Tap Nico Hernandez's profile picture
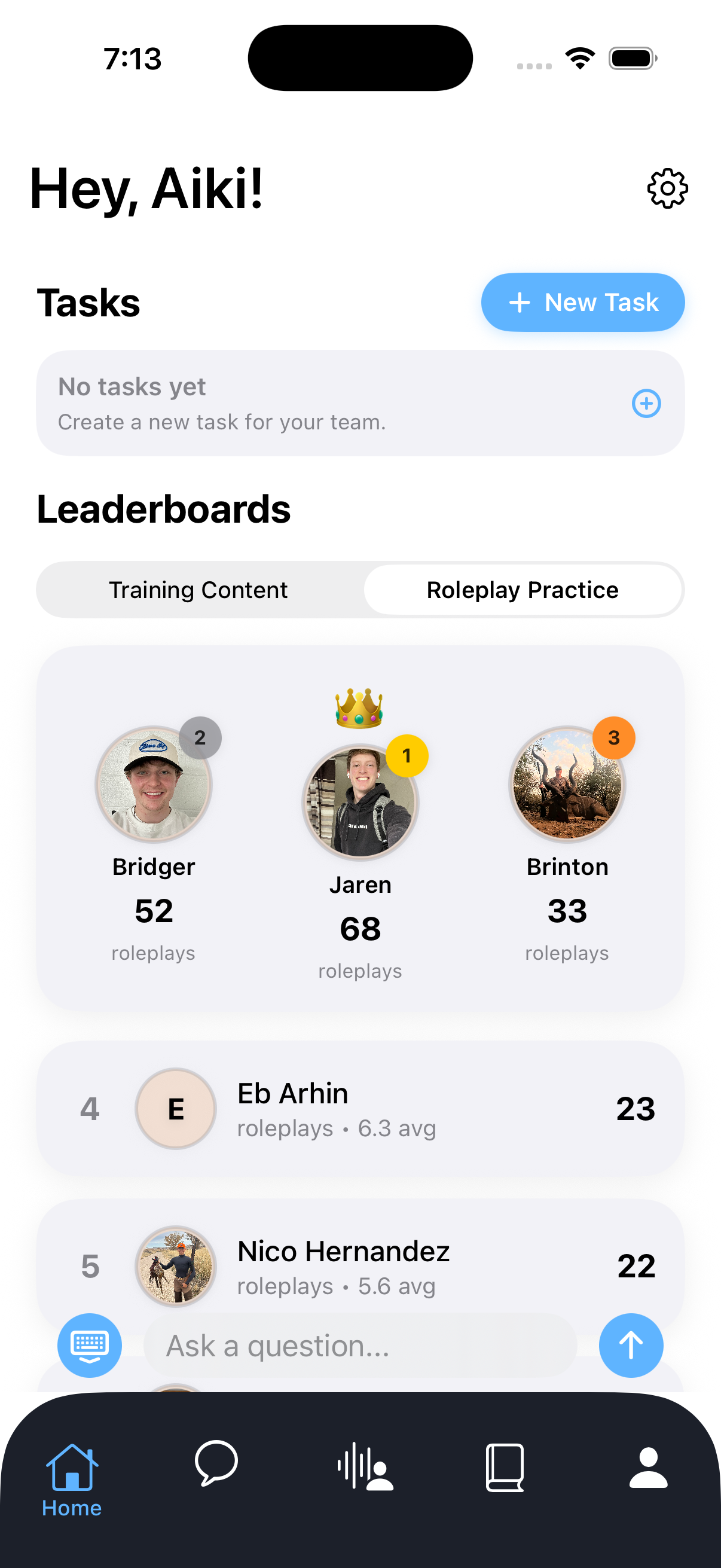 pos(175,1266)
